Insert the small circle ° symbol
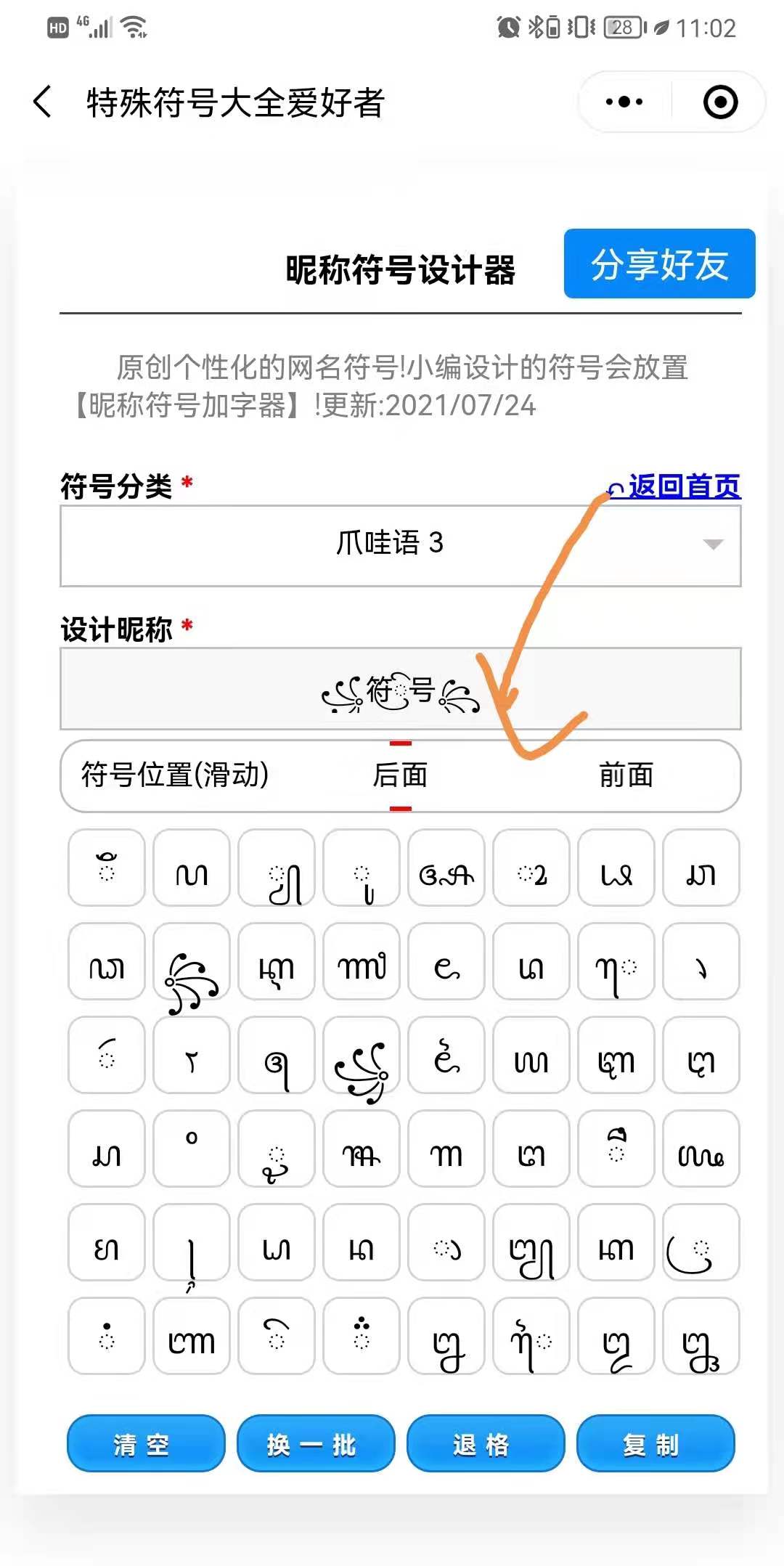784x1566 pixels. click(x=192, y=1148)
